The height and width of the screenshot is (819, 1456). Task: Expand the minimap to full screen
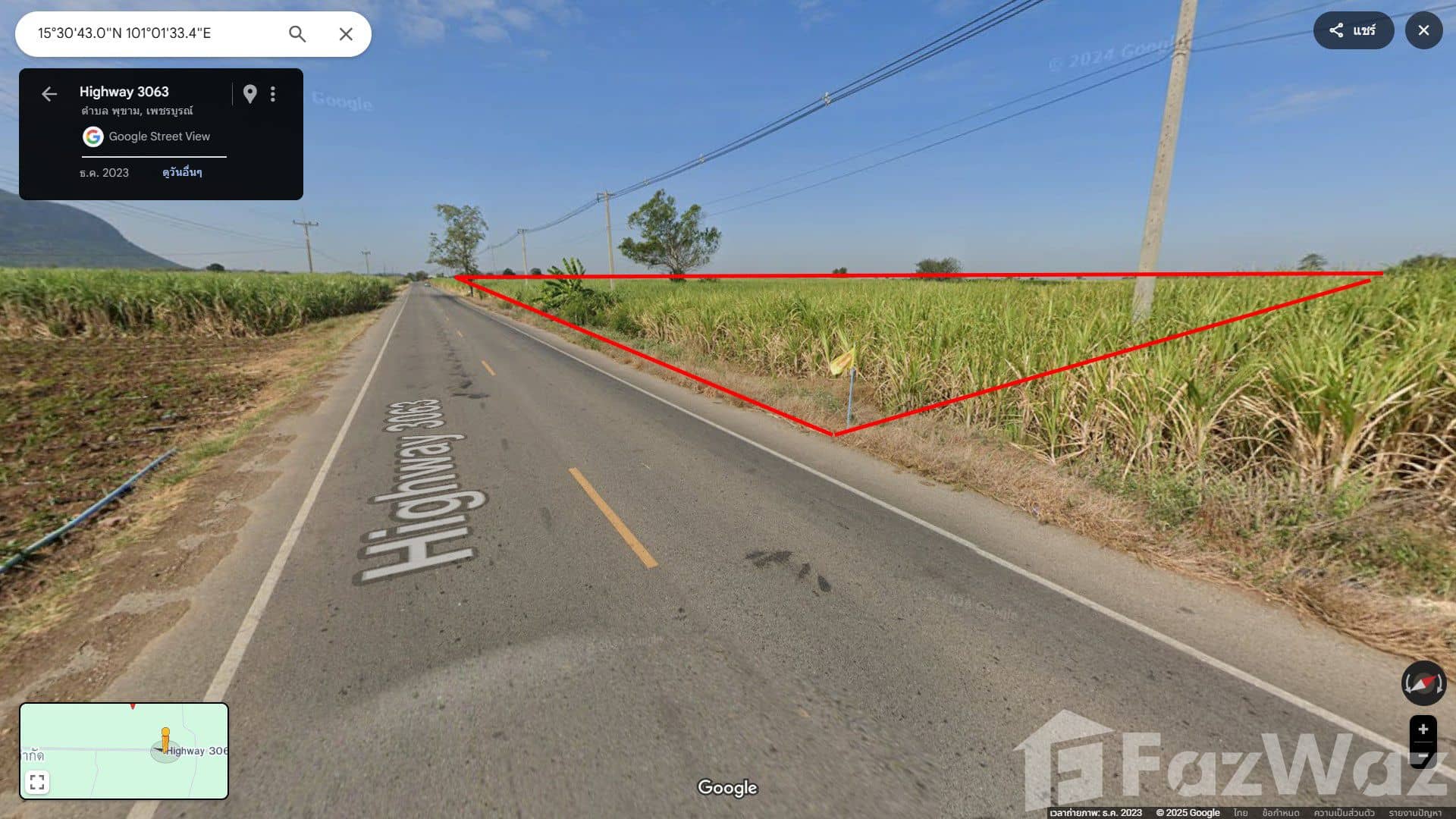(37, 782)
